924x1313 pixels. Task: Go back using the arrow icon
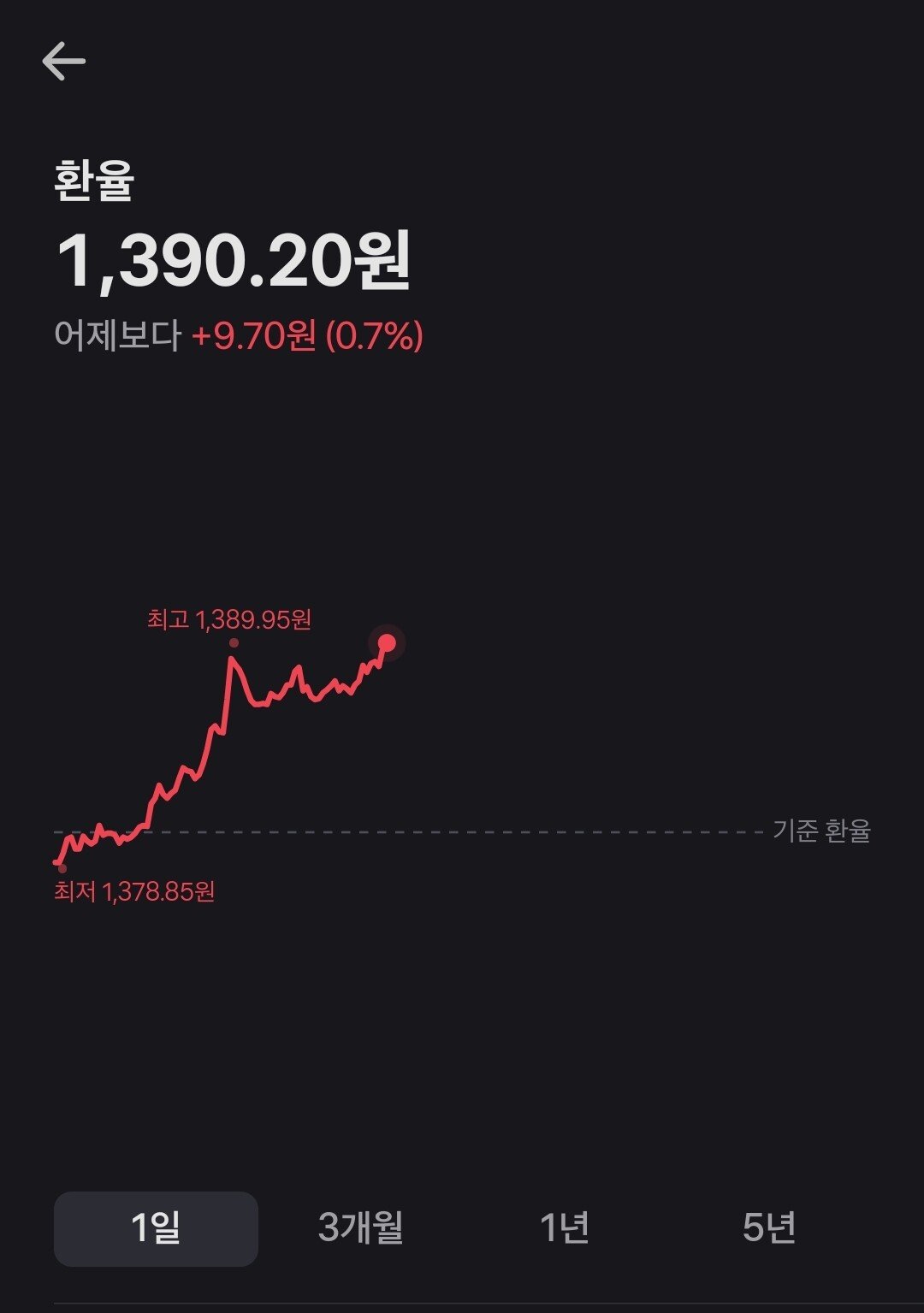[64, 62]
